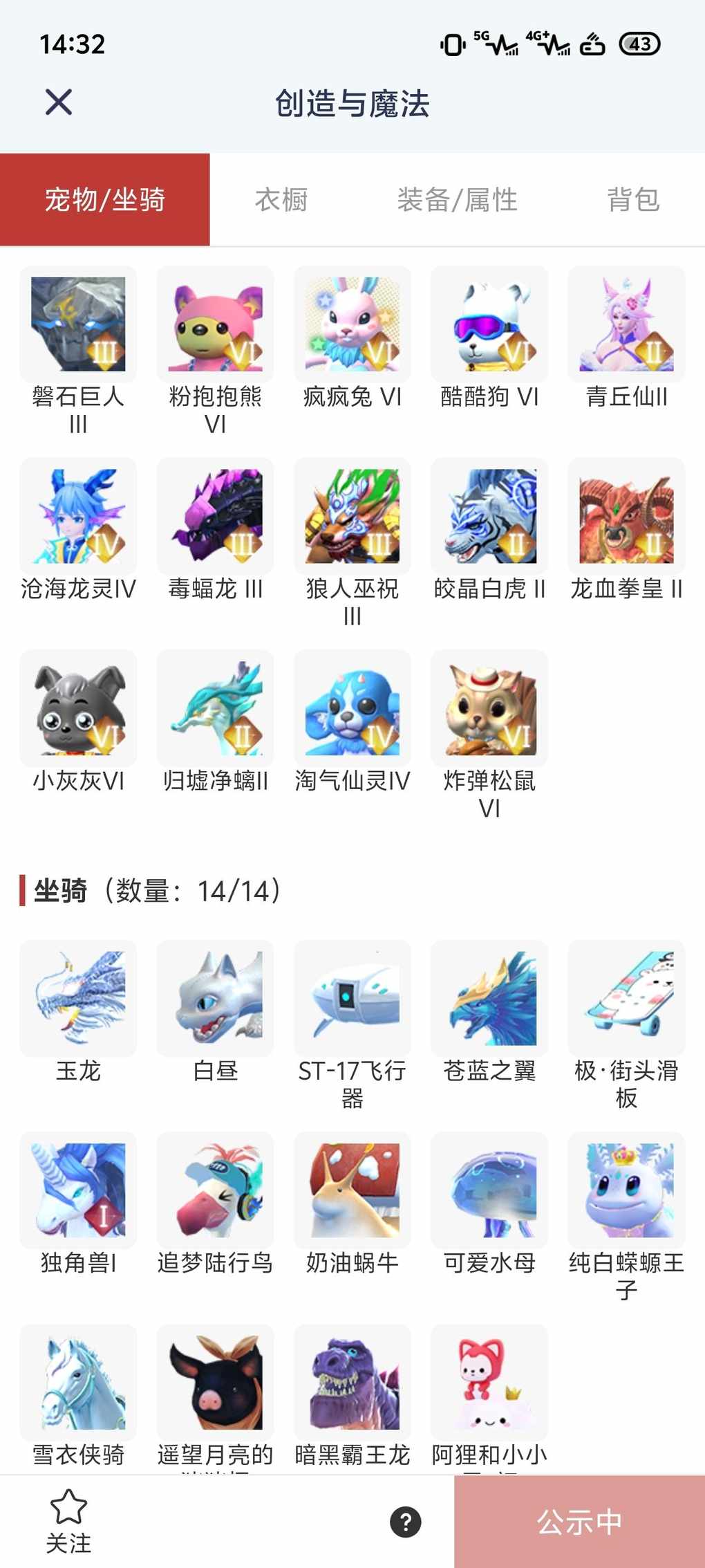Viewport: 705px width, 1568px height.
Task: Select the 宠物/坐骑 tab
Action: click(x=105, y=200)
